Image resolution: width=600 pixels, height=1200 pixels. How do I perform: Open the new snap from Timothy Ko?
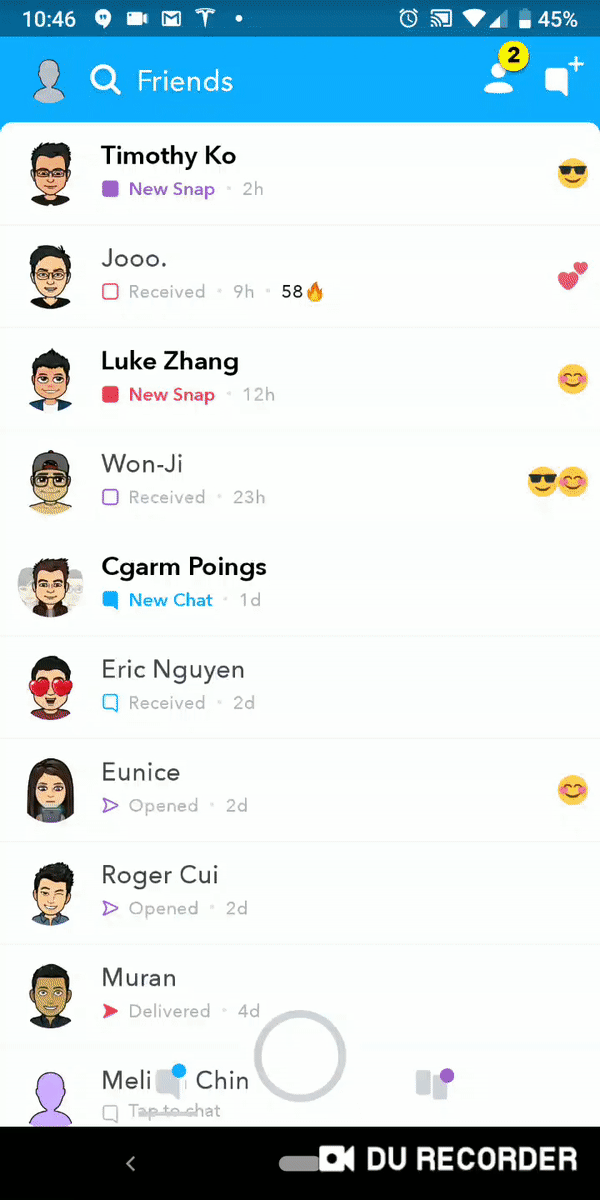300,172
